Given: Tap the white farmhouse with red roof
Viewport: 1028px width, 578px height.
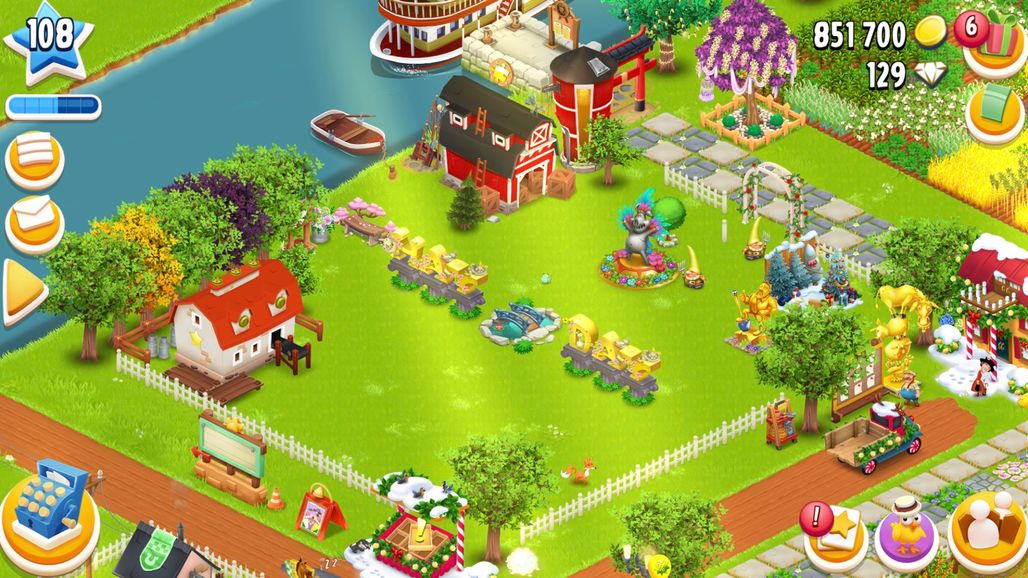Looking at the screenshot, I should (236, 317).
